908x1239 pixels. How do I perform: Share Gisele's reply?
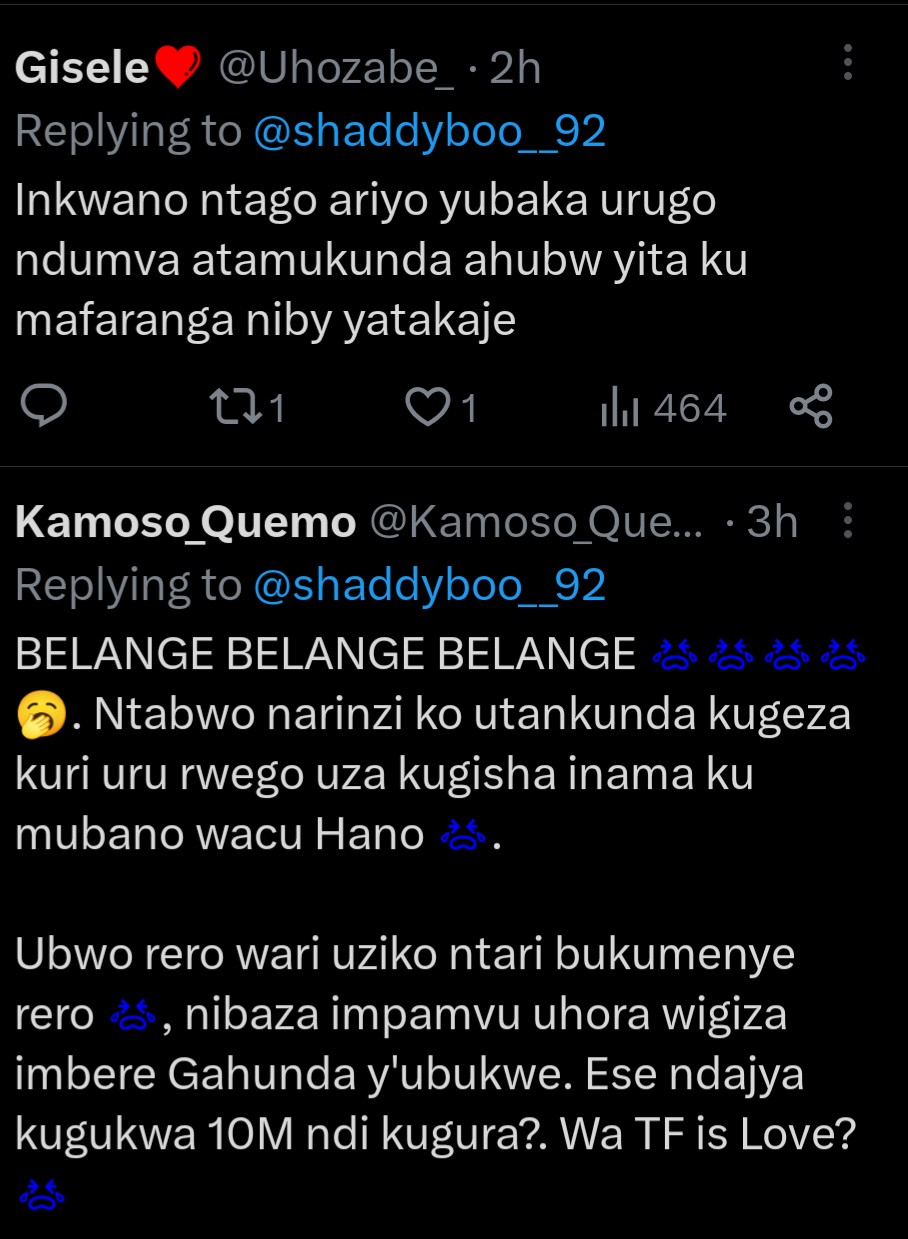[811, 408]
